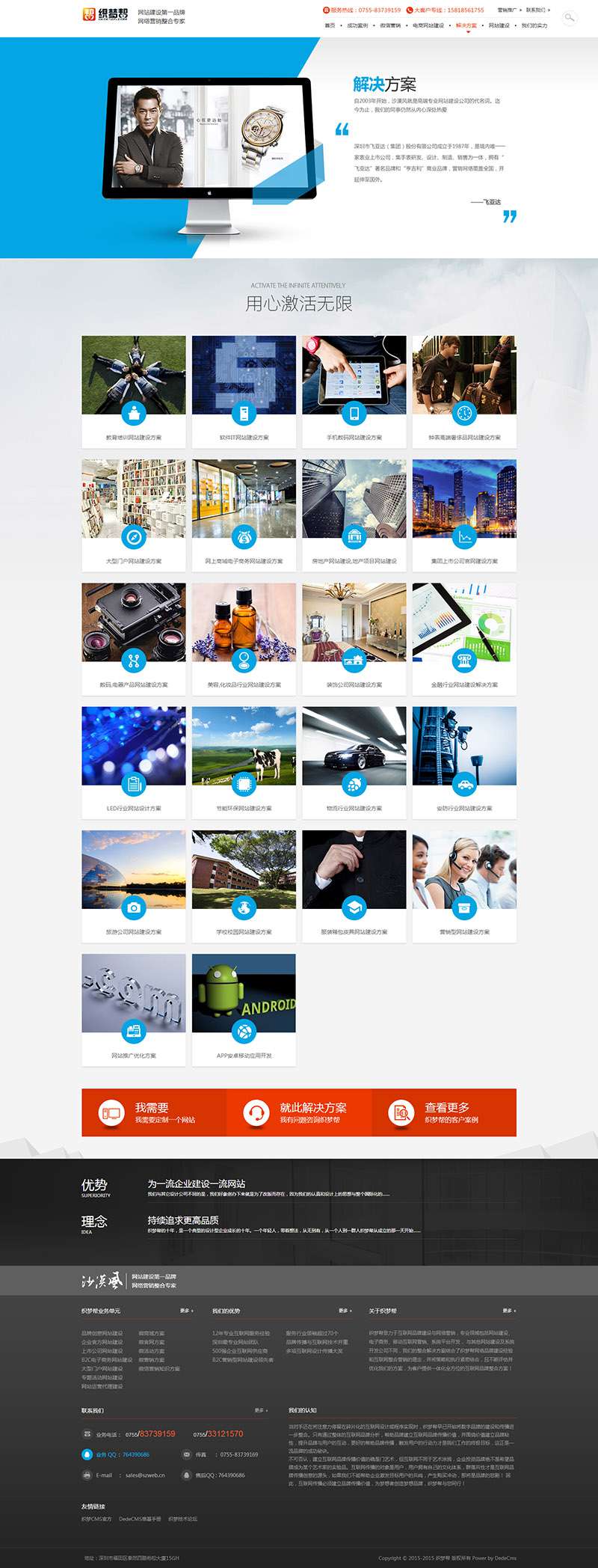Open the 手机数码网站建设方案 card

(354, 392)
